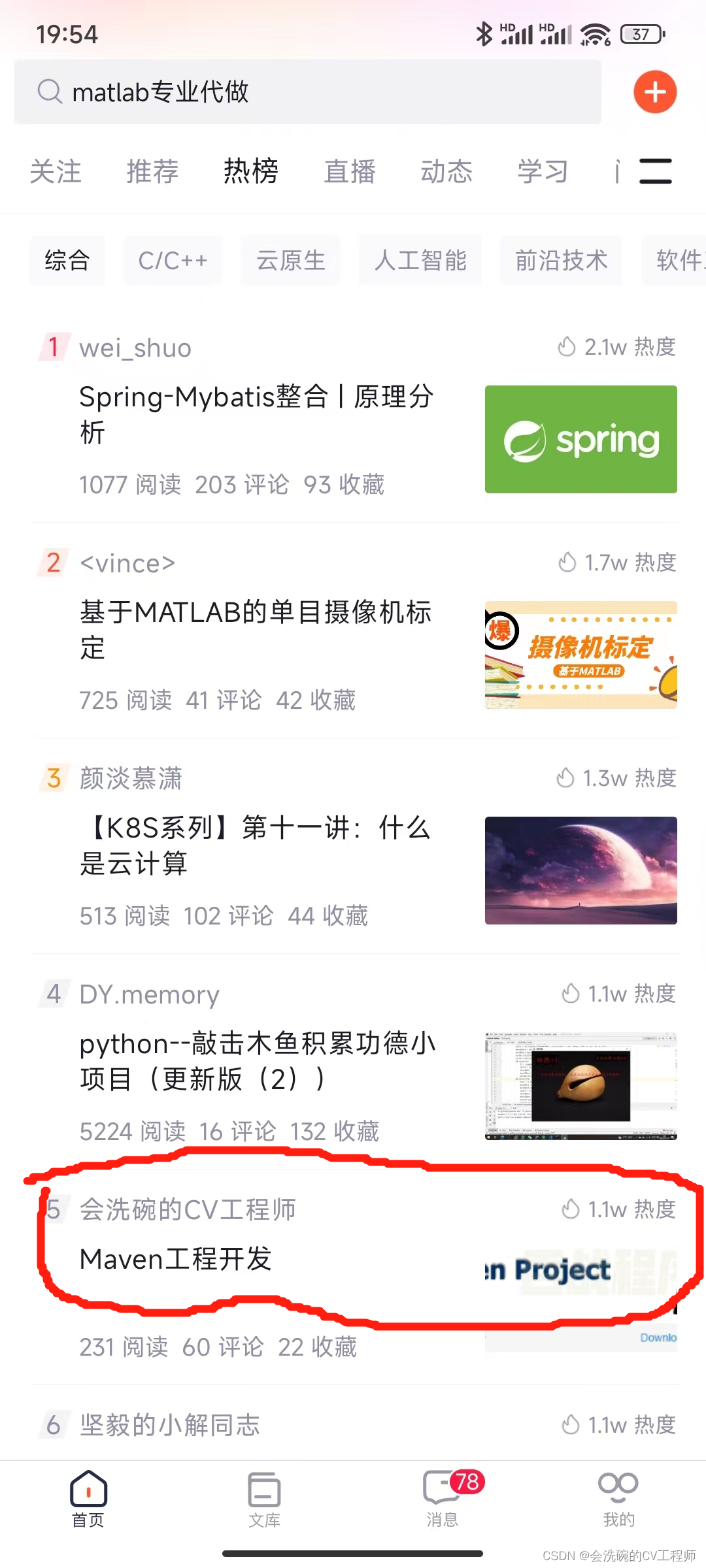Screen dimensions: 706x1568
Task: Open python--敲击木鱼积累功德小项目 article
Action: 257,1061
